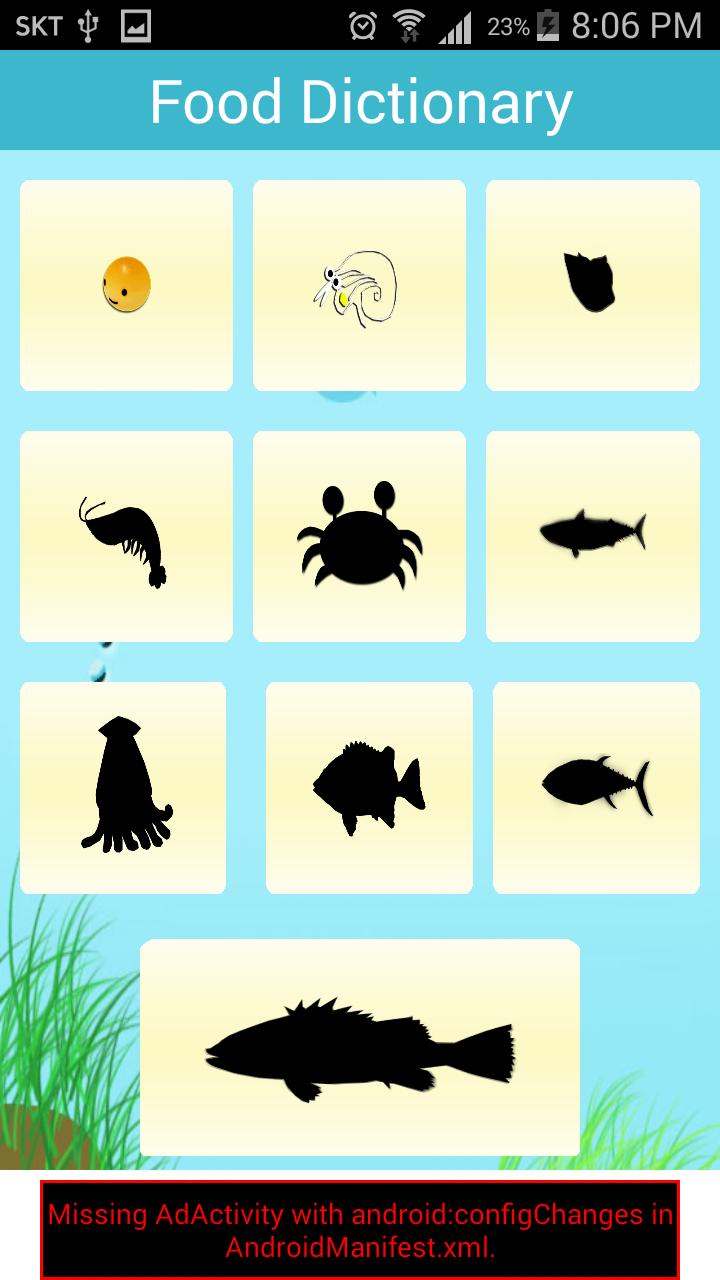
Task: Open the large wide fish silhouette tile
Action: pyautogui.click(x=360, y=1047)
